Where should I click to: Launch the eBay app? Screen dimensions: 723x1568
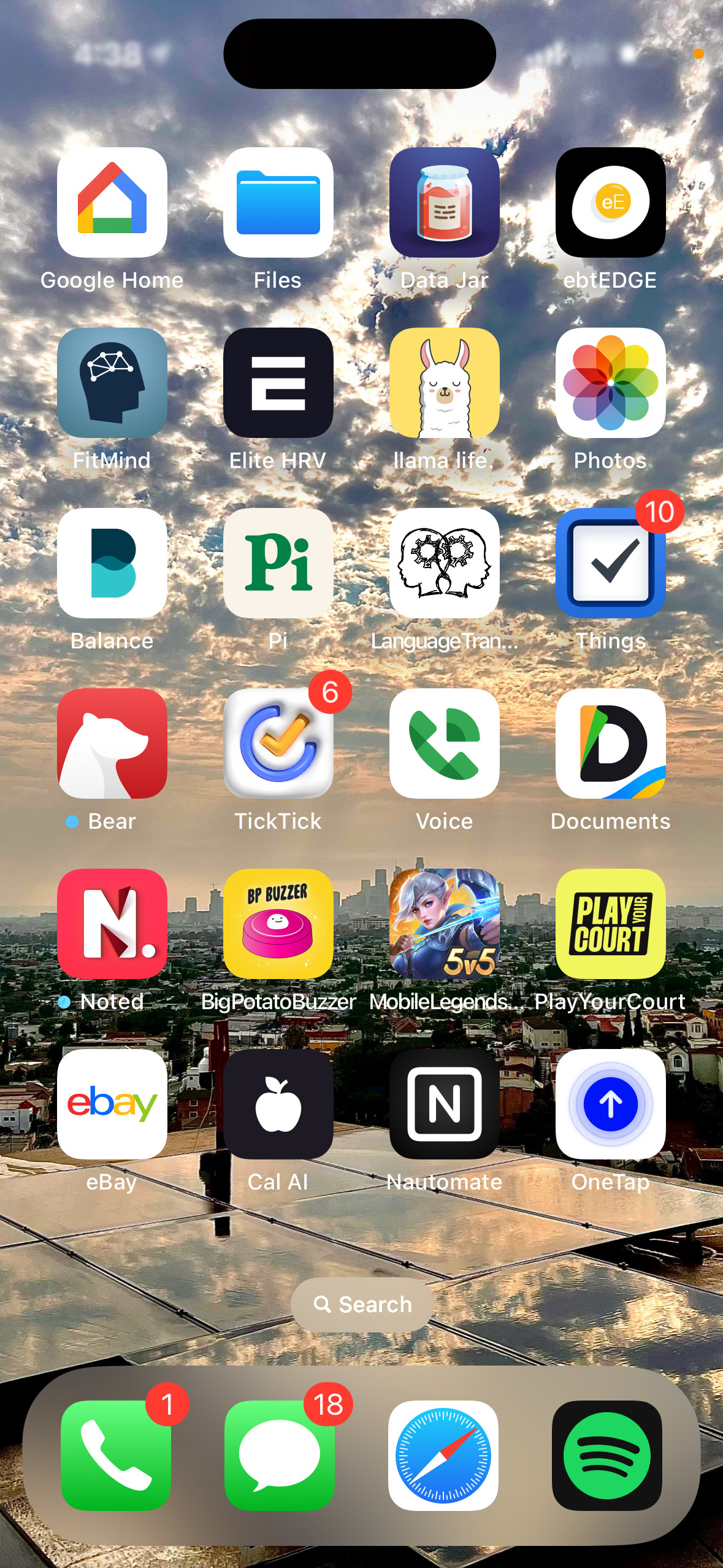112,1104
